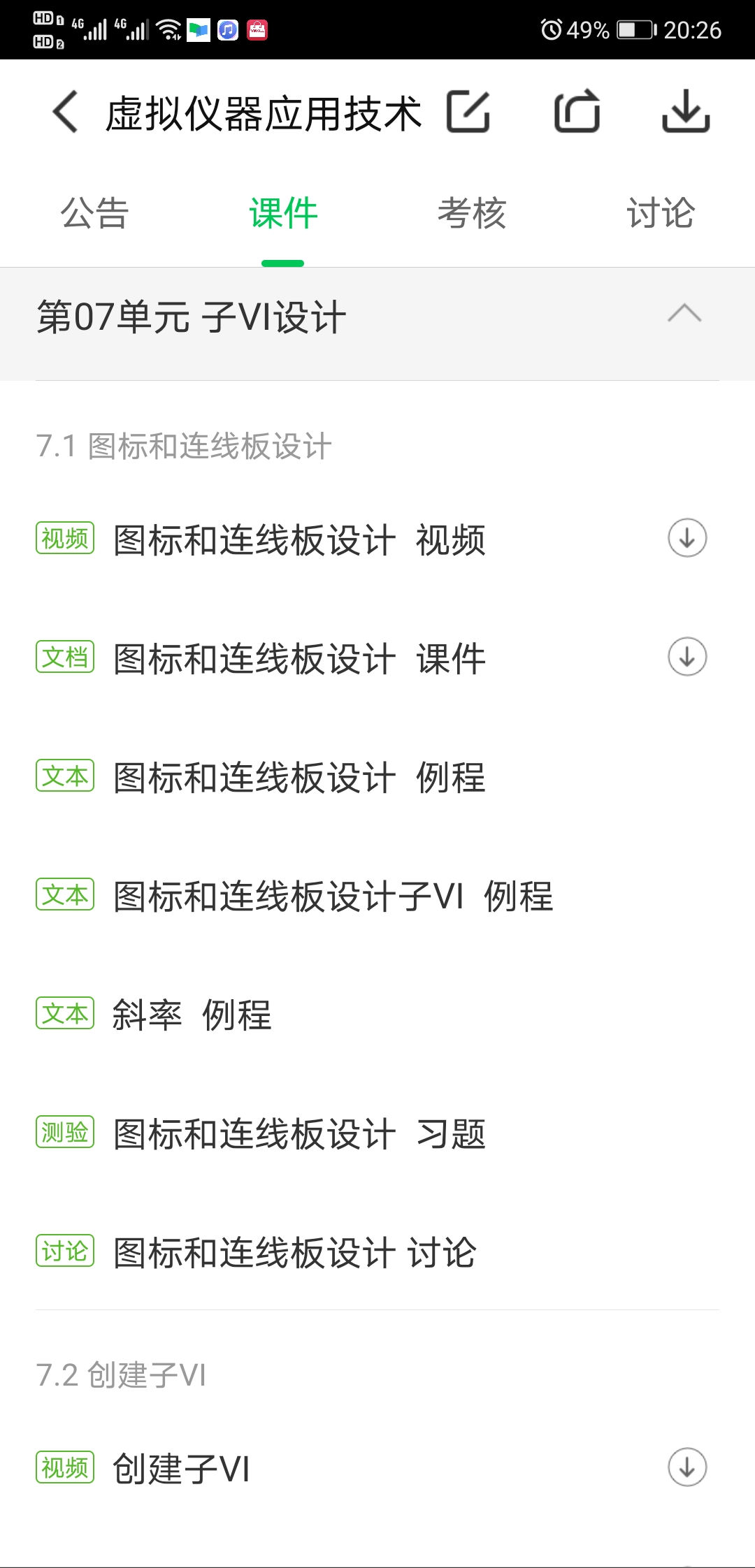Switch to the 公告 tab
Screen dimensions: 755x1568
click(94, 213)
